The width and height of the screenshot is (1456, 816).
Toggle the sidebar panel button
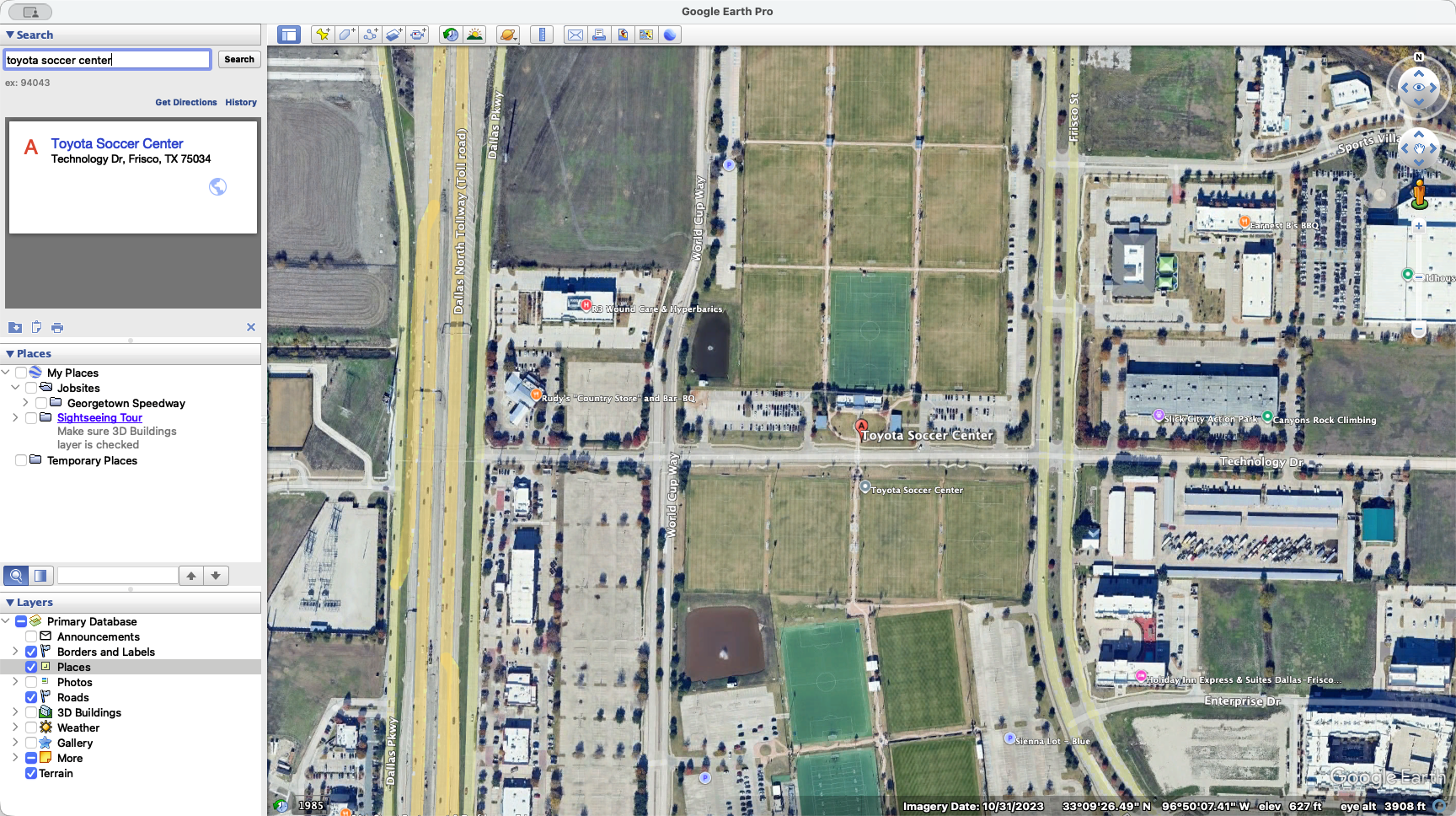tap(289, 35)
